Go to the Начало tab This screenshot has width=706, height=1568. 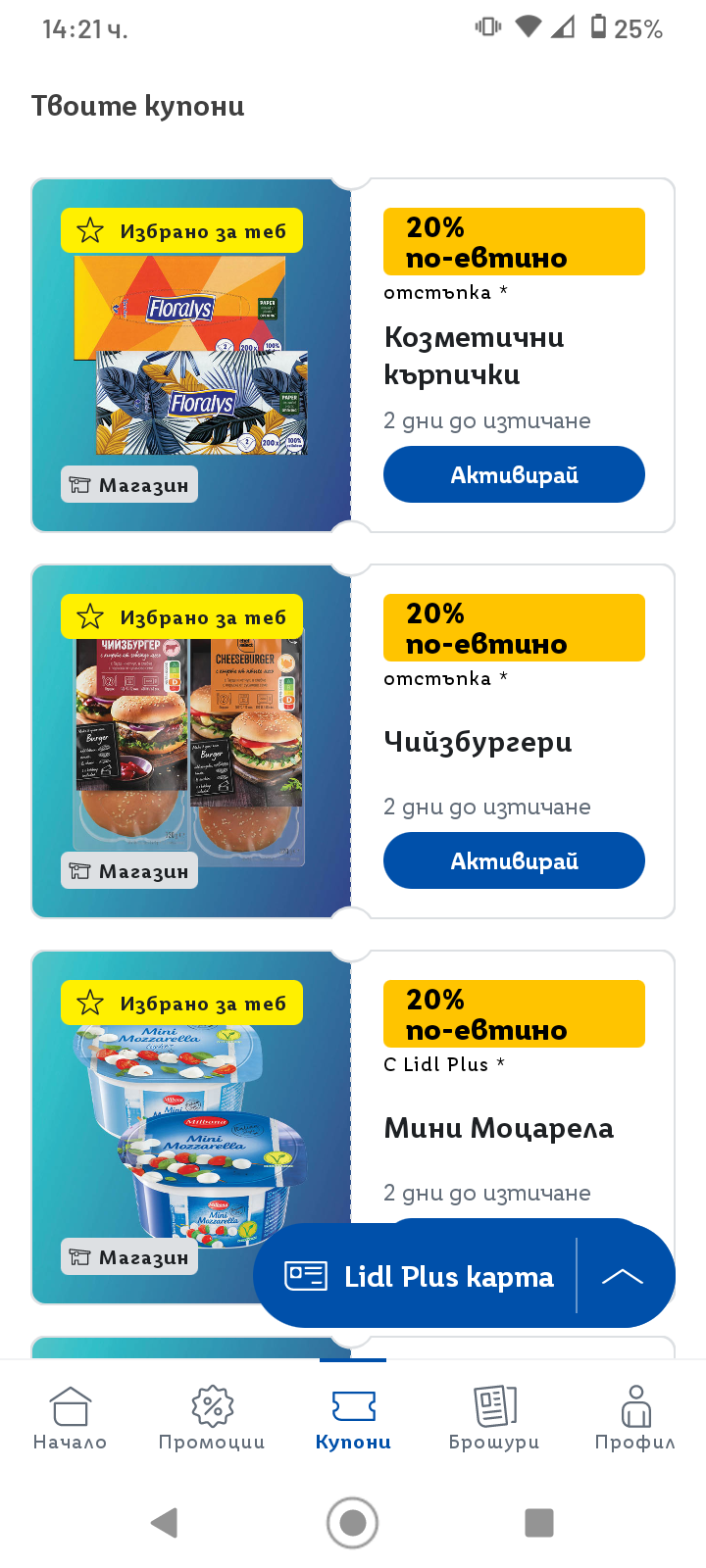tap(70, 1418)
